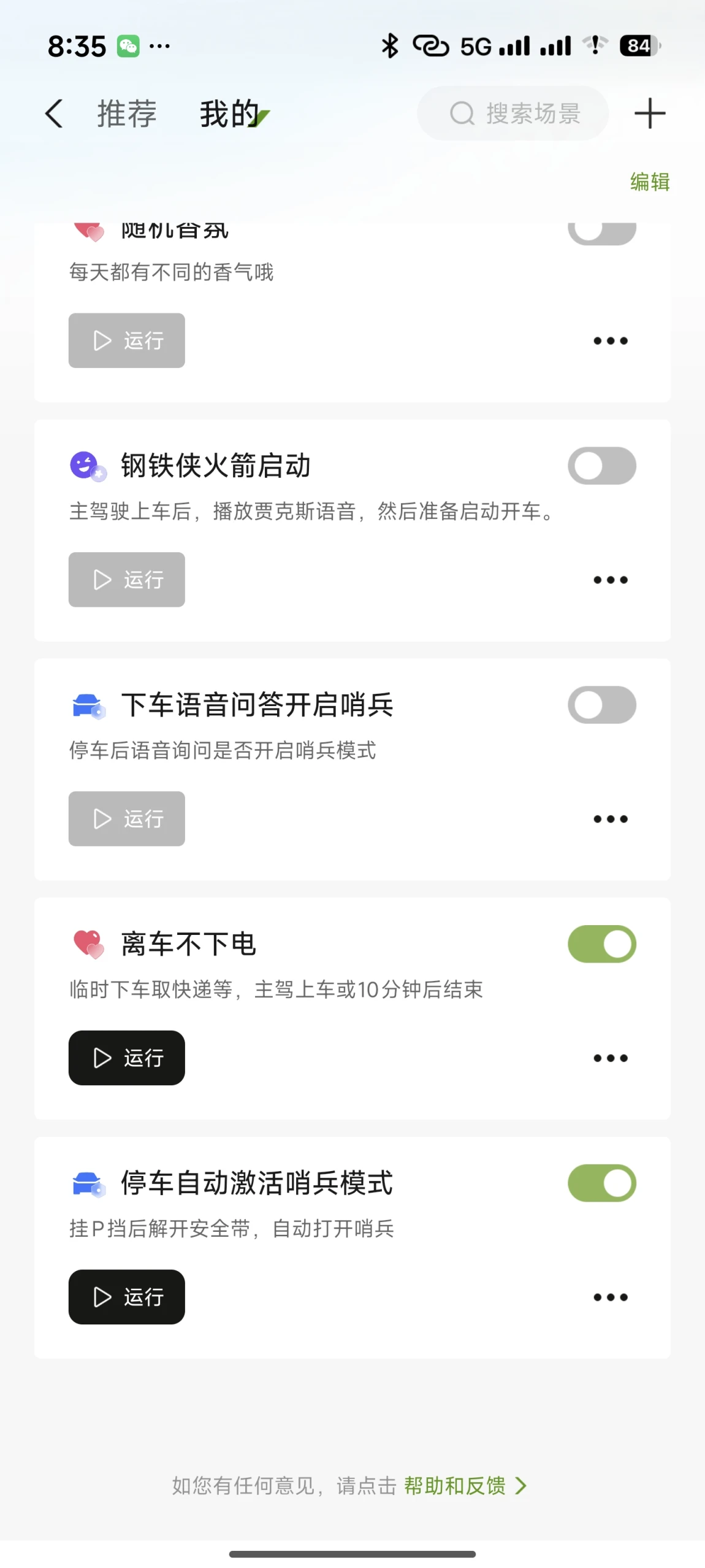Turn off 停车自动激活哨兵模式 toggle

click(601, 1183)
